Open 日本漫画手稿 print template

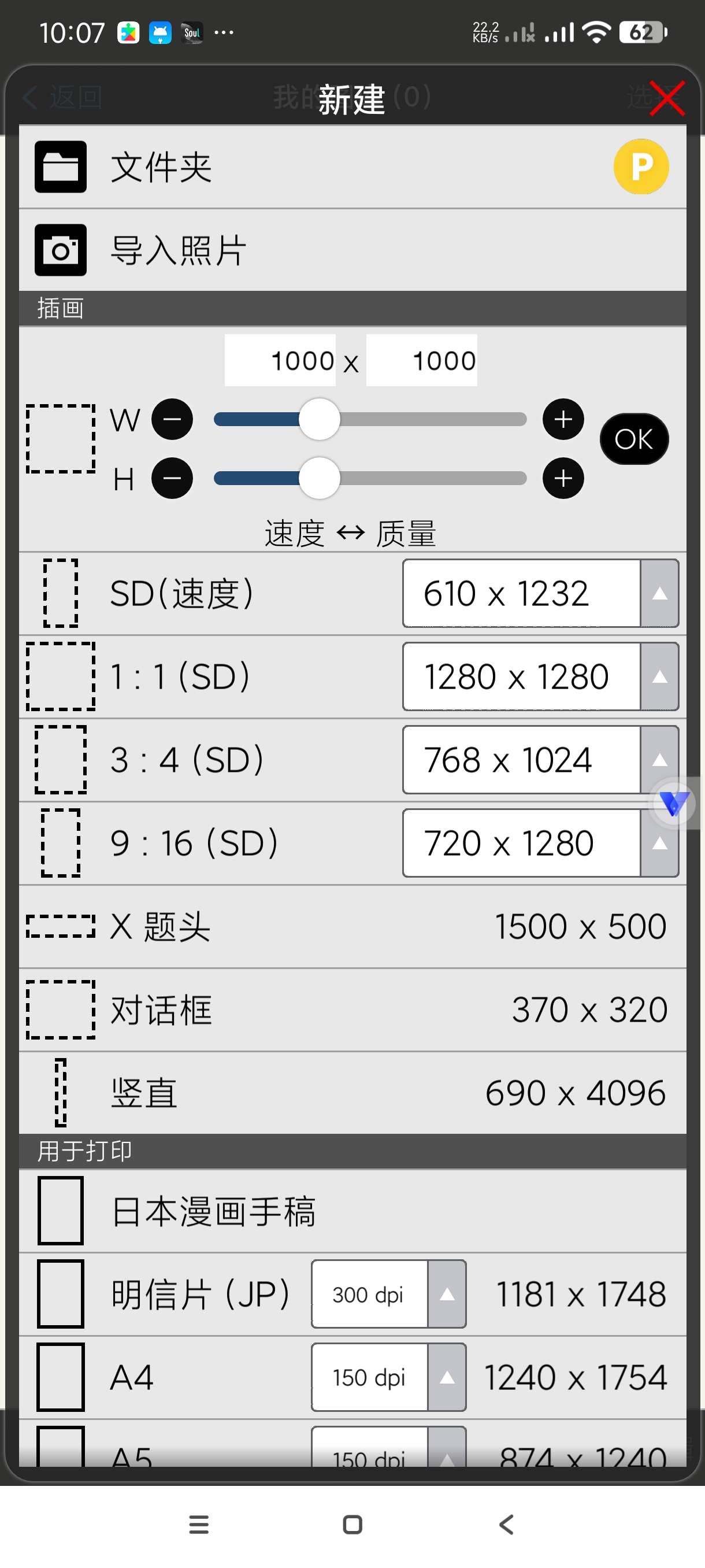213,1211
